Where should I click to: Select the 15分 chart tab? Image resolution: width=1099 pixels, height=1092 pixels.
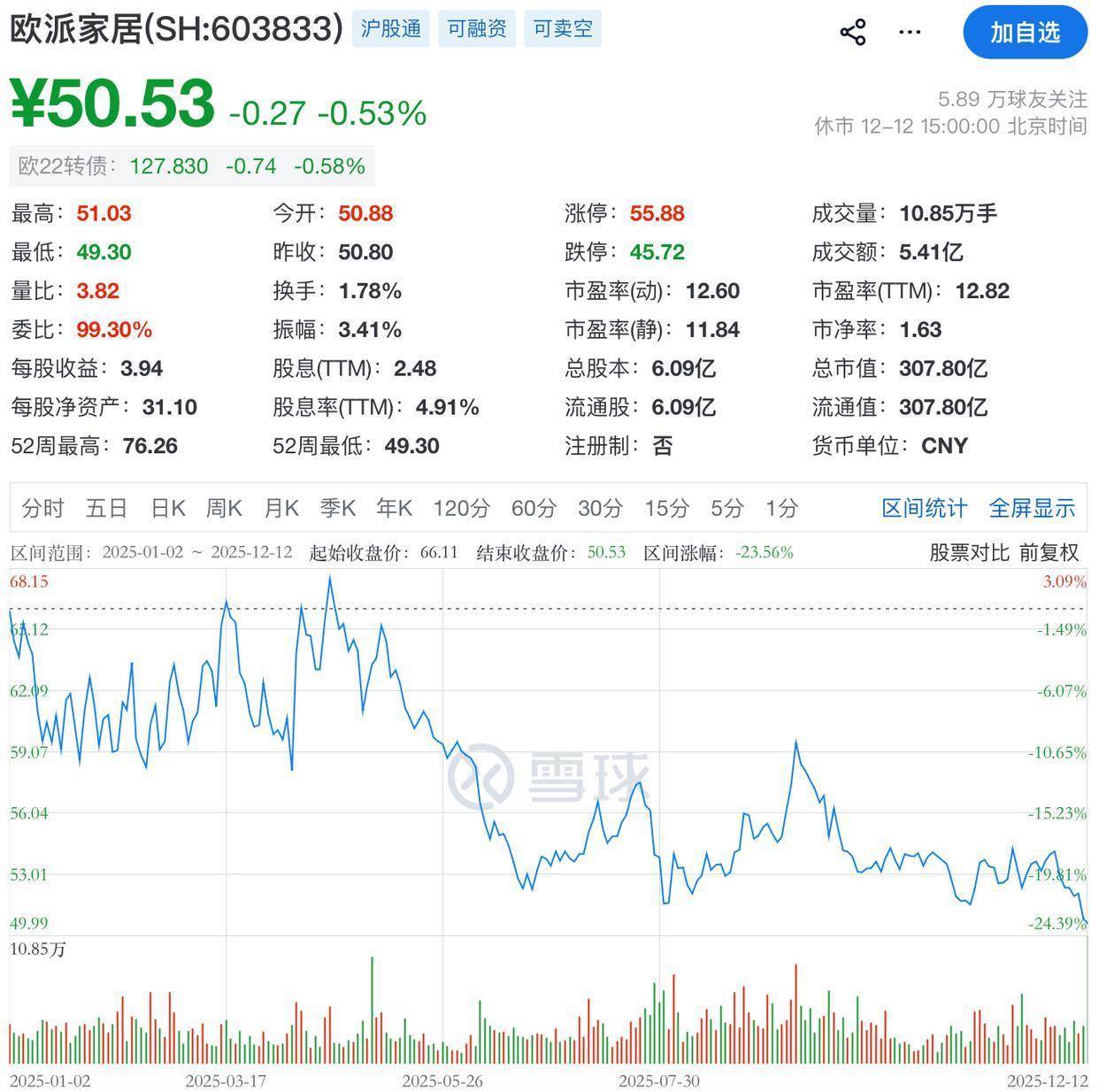click(666, 508)
